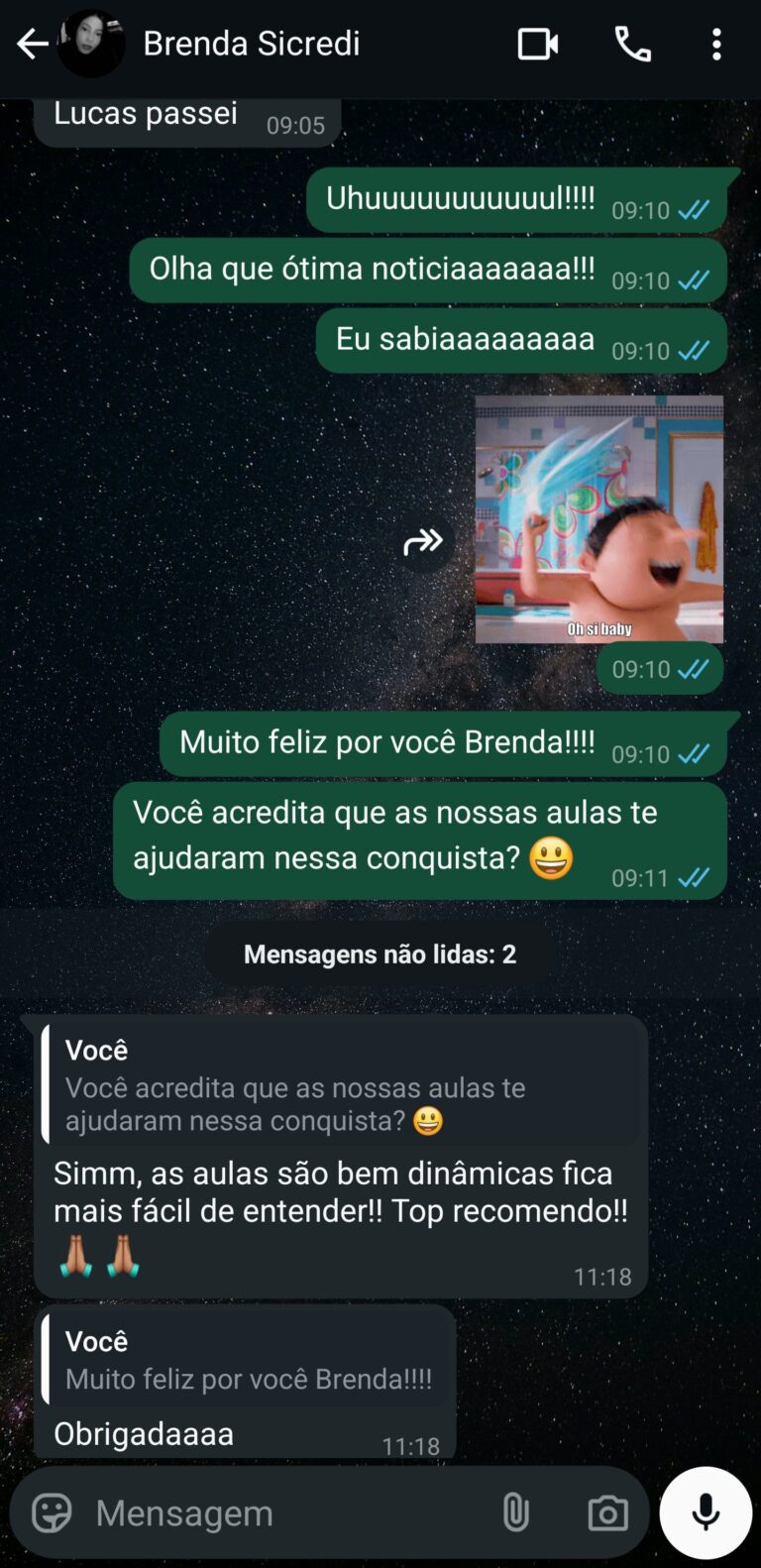Open the camera to take a photo
761x1568 pixels.
(606, 1512)
